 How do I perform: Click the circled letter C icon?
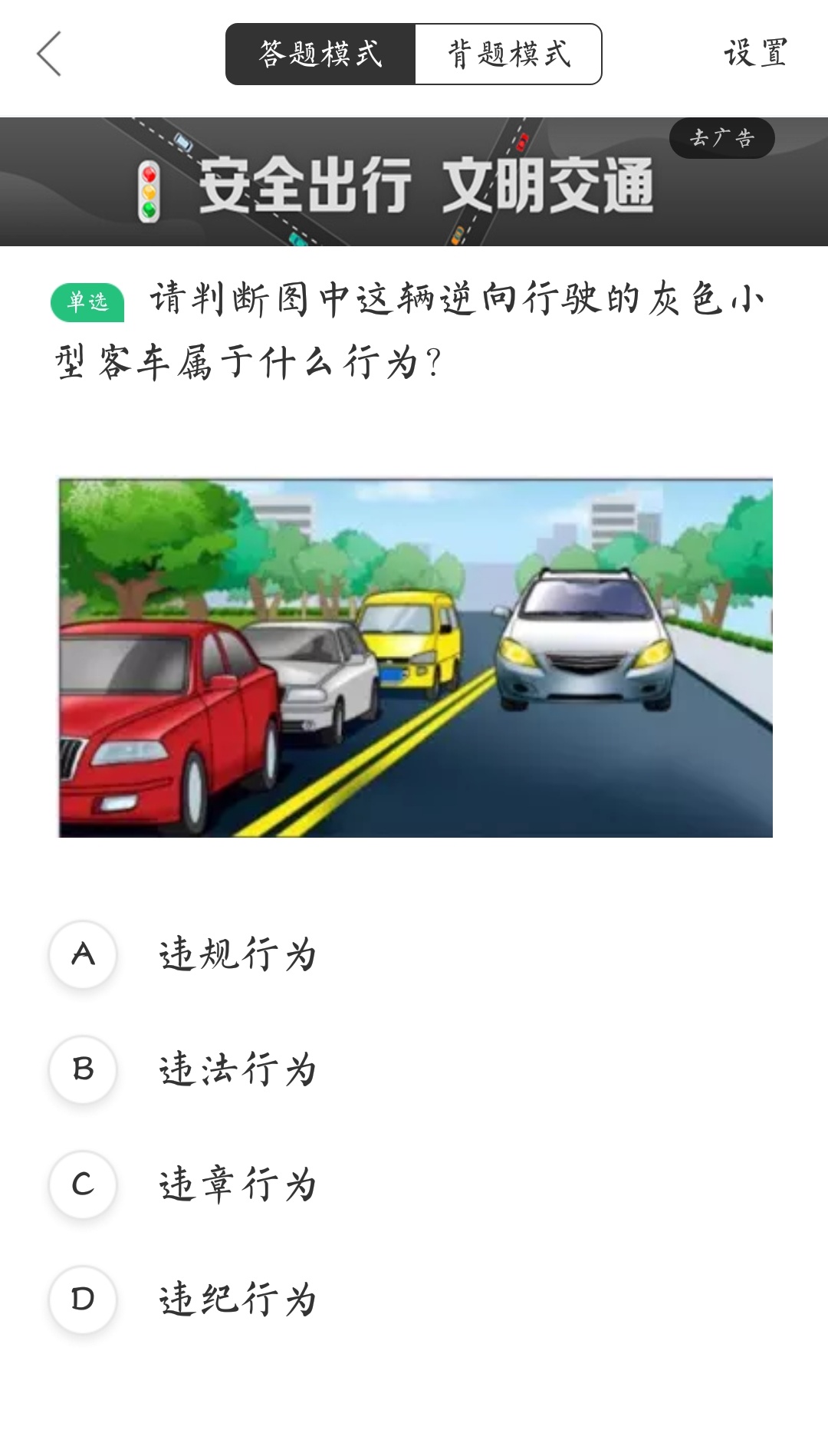click(82, 1185)
